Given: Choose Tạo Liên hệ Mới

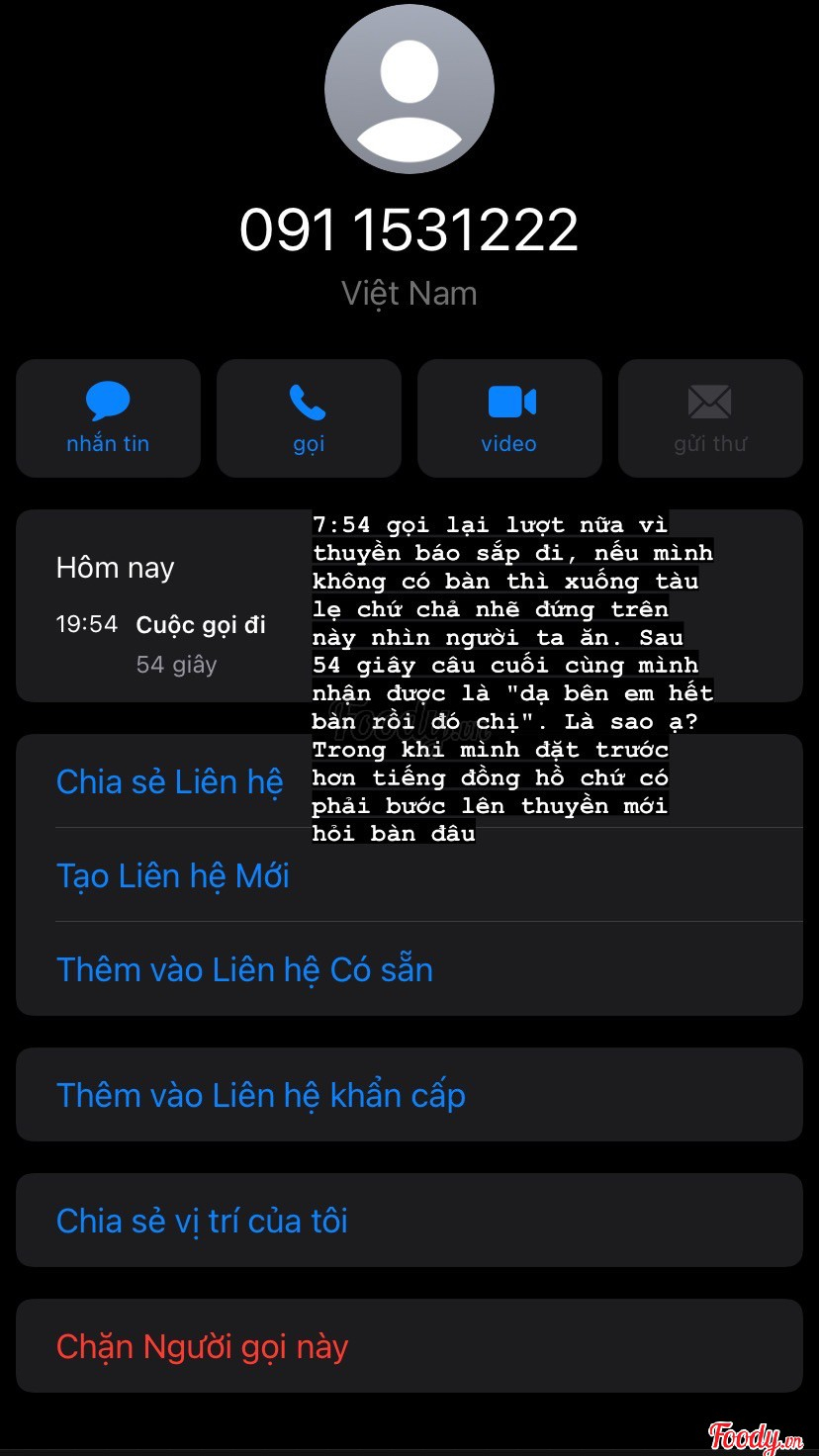Looking at the screenshot, I should point(409,875).
